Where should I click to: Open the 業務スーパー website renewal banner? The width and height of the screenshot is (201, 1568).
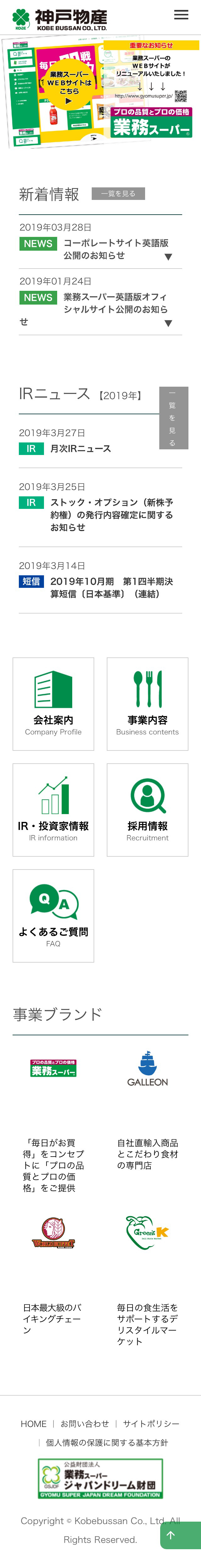click(x=100, y=93)
